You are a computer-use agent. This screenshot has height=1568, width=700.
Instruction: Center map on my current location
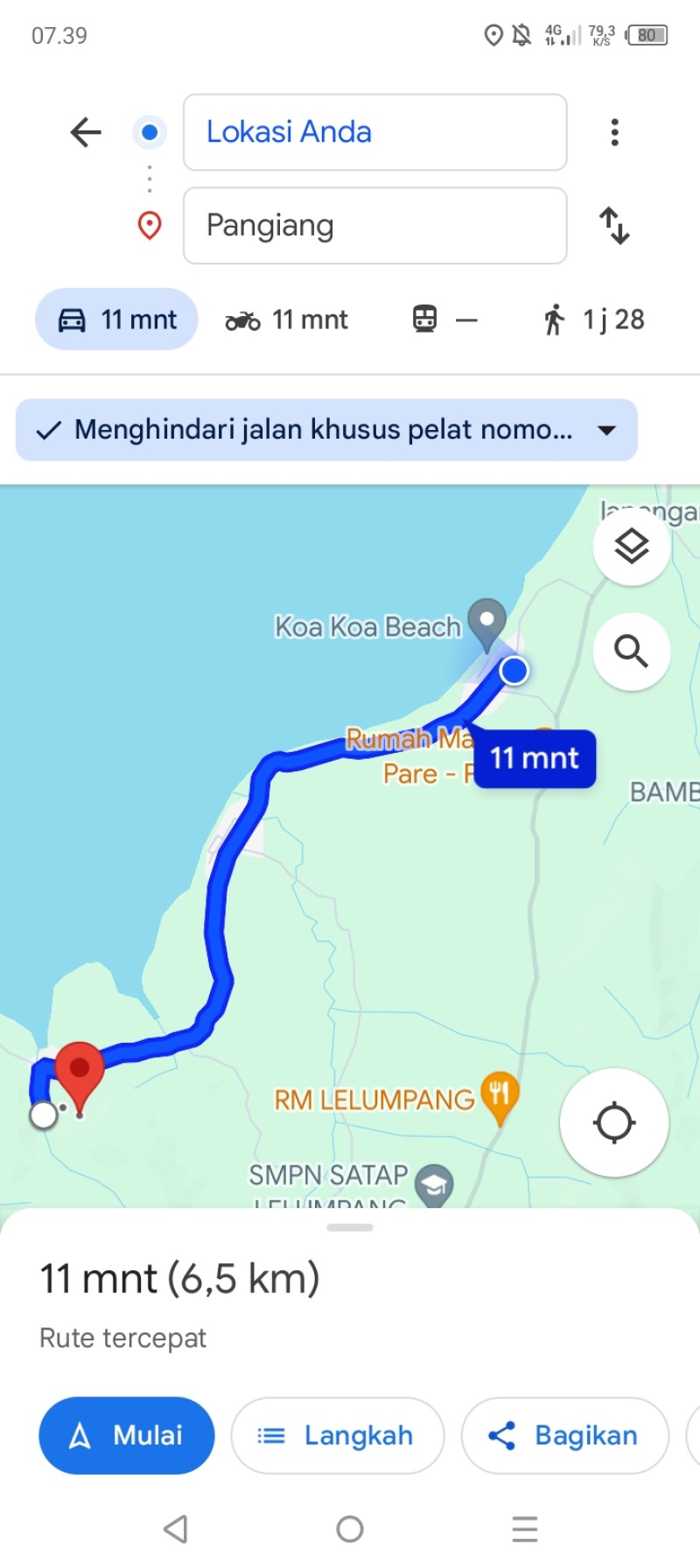(x=614, y=1122)
